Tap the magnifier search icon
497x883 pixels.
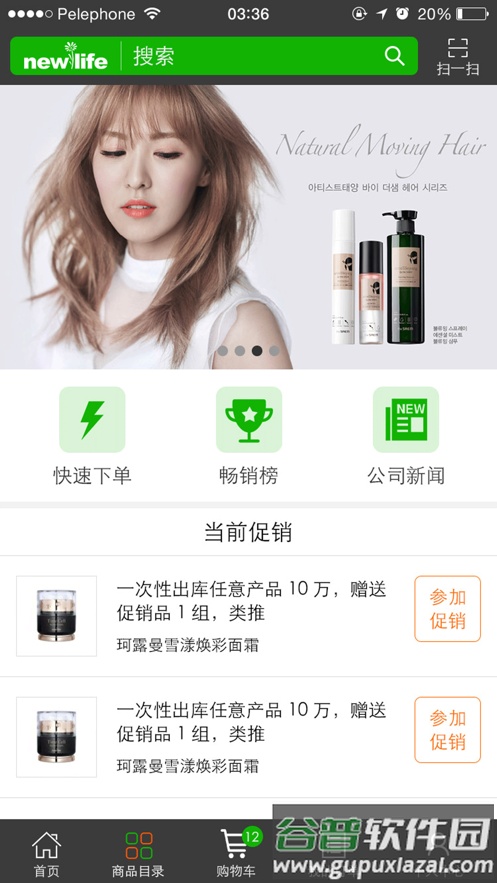click(x=395, y=56)
